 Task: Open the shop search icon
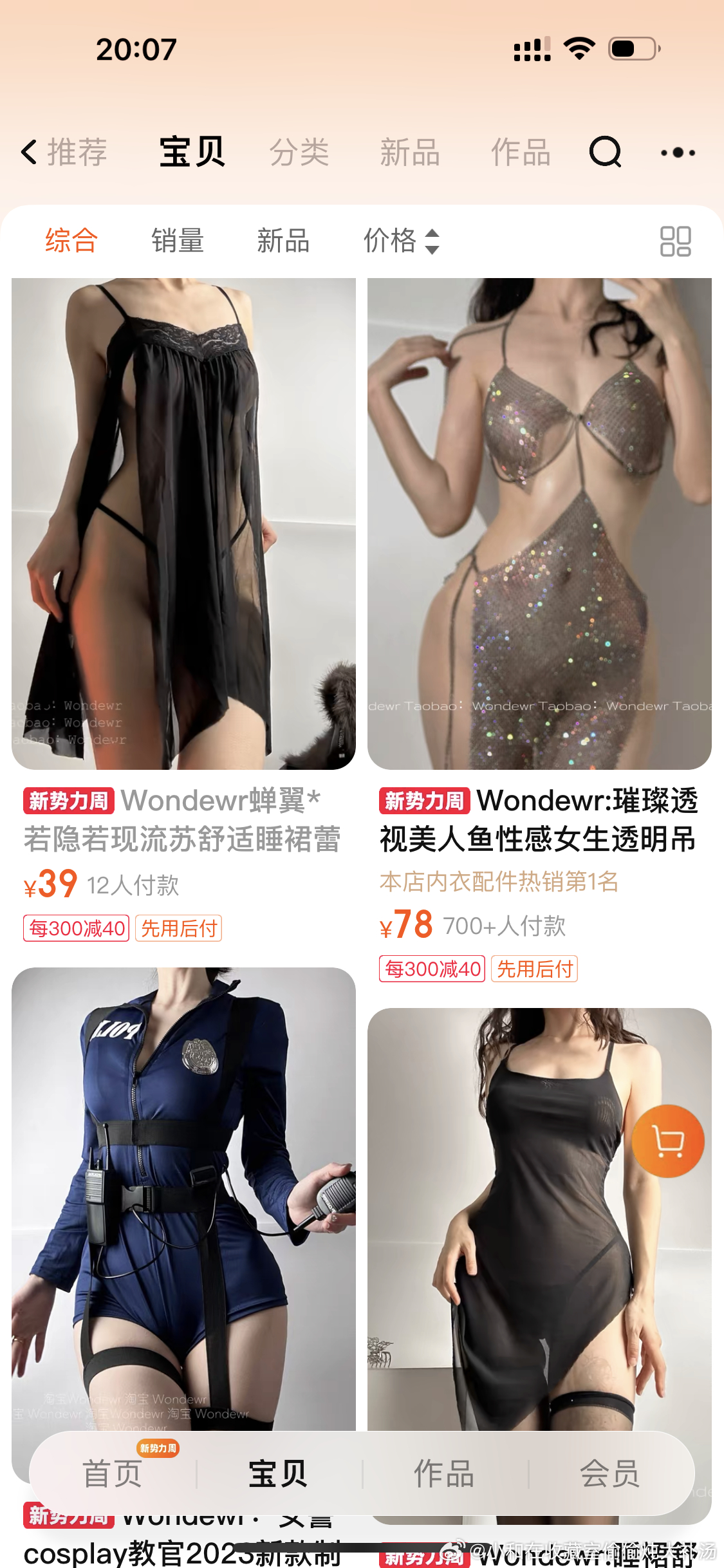pos(606,153)
